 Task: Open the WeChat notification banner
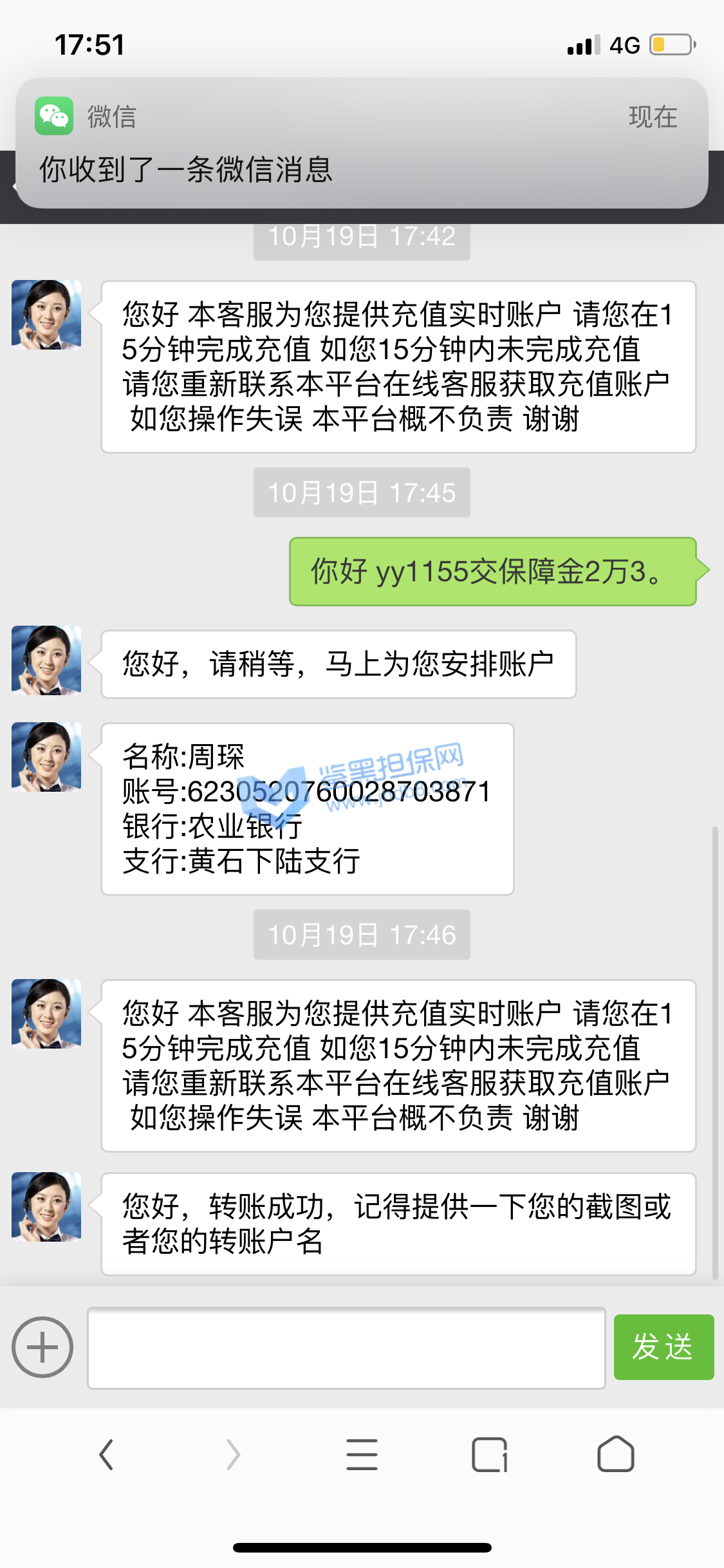pos(362,144)
